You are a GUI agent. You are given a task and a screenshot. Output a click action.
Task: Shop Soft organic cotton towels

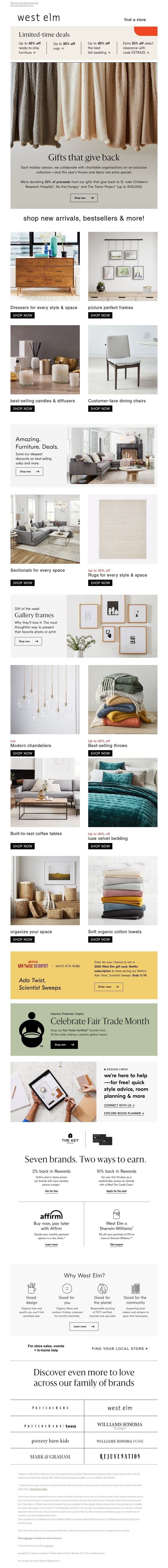(100, 939)
